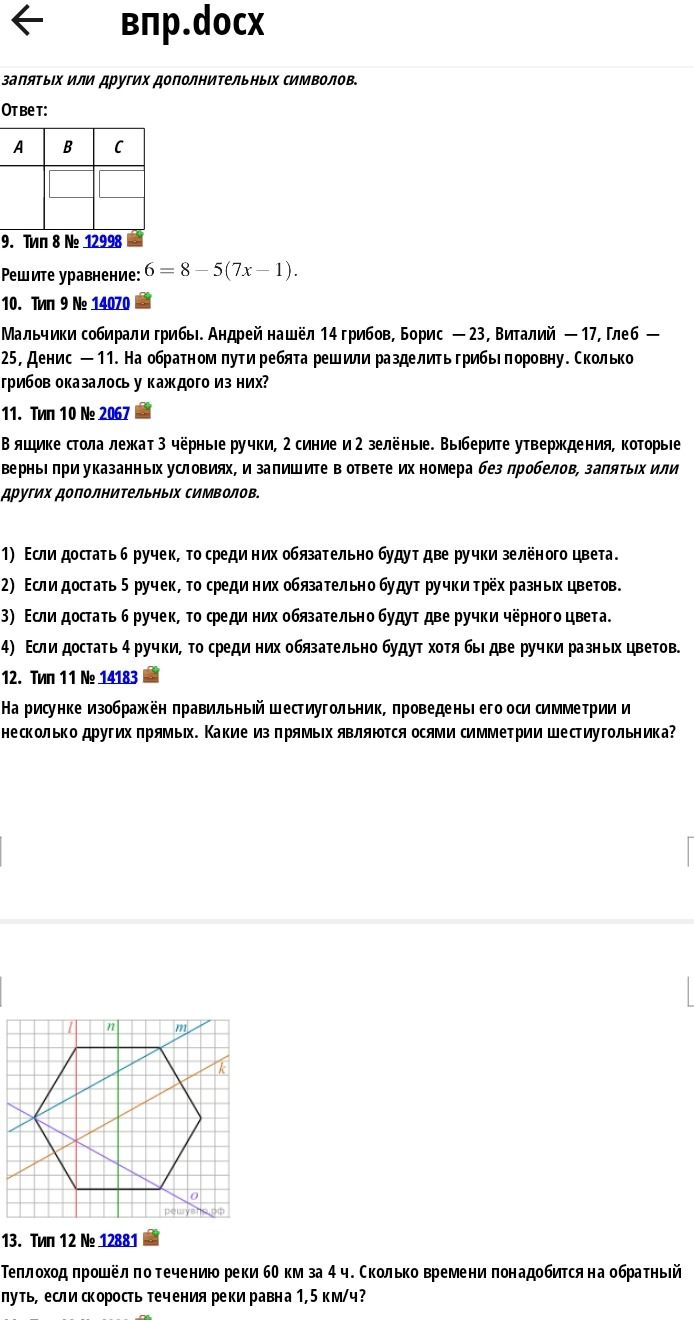694x1320 pixels.
Task: Go back using the top-left arrow
Action: (x=27, y=21)
